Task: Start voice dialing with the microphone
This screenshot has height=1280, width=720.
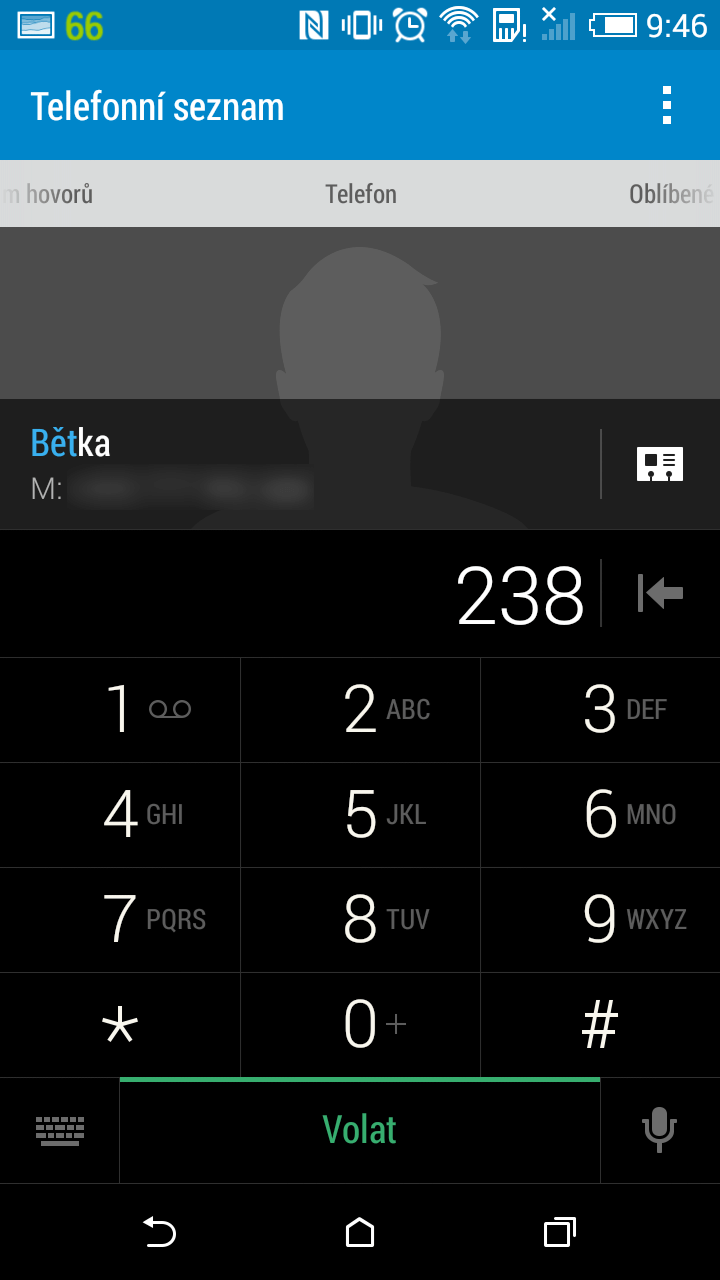Action: click(659, 1130)
